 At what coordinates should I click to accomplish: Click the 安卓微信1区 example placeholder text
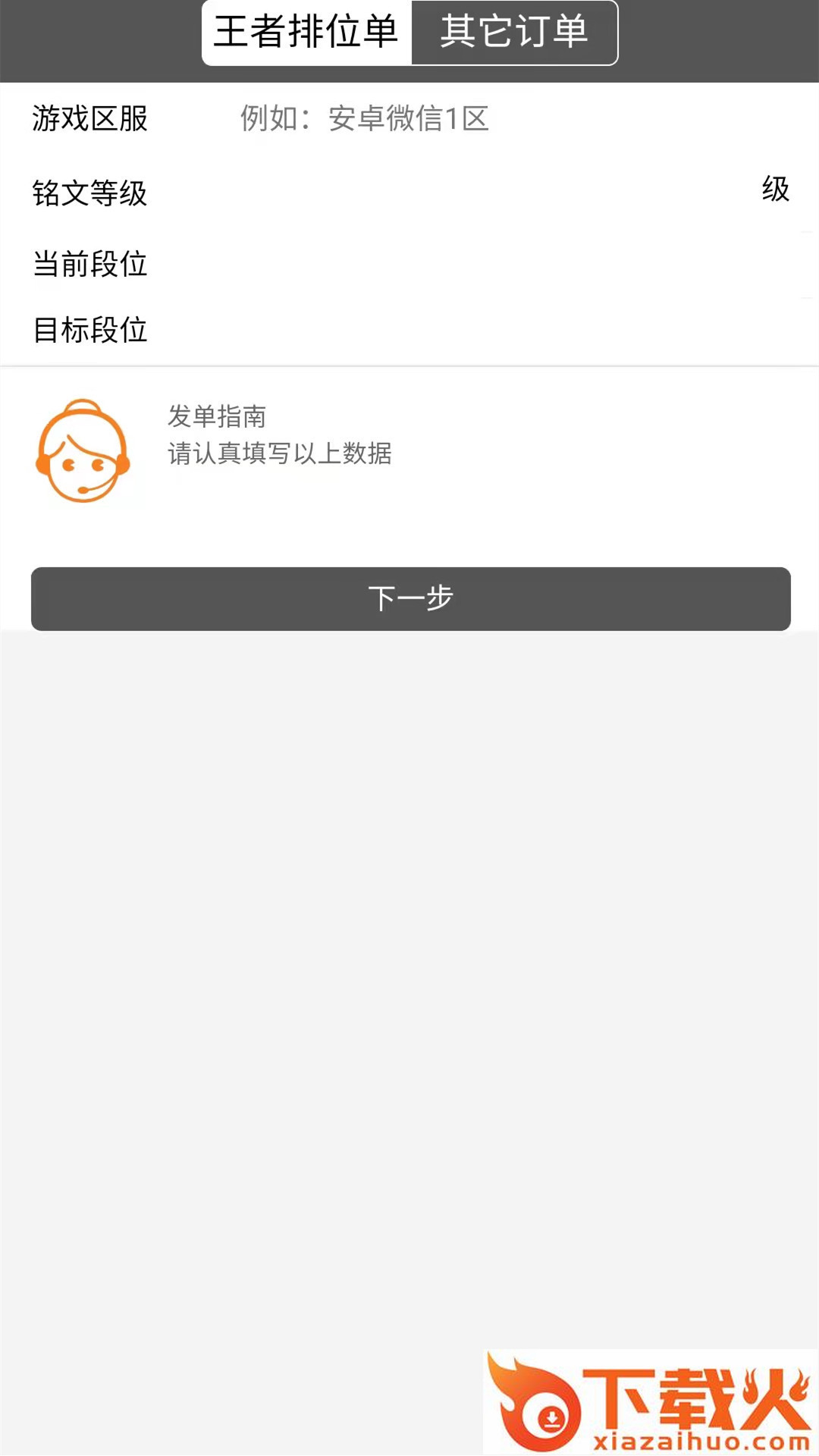[366, 120]
